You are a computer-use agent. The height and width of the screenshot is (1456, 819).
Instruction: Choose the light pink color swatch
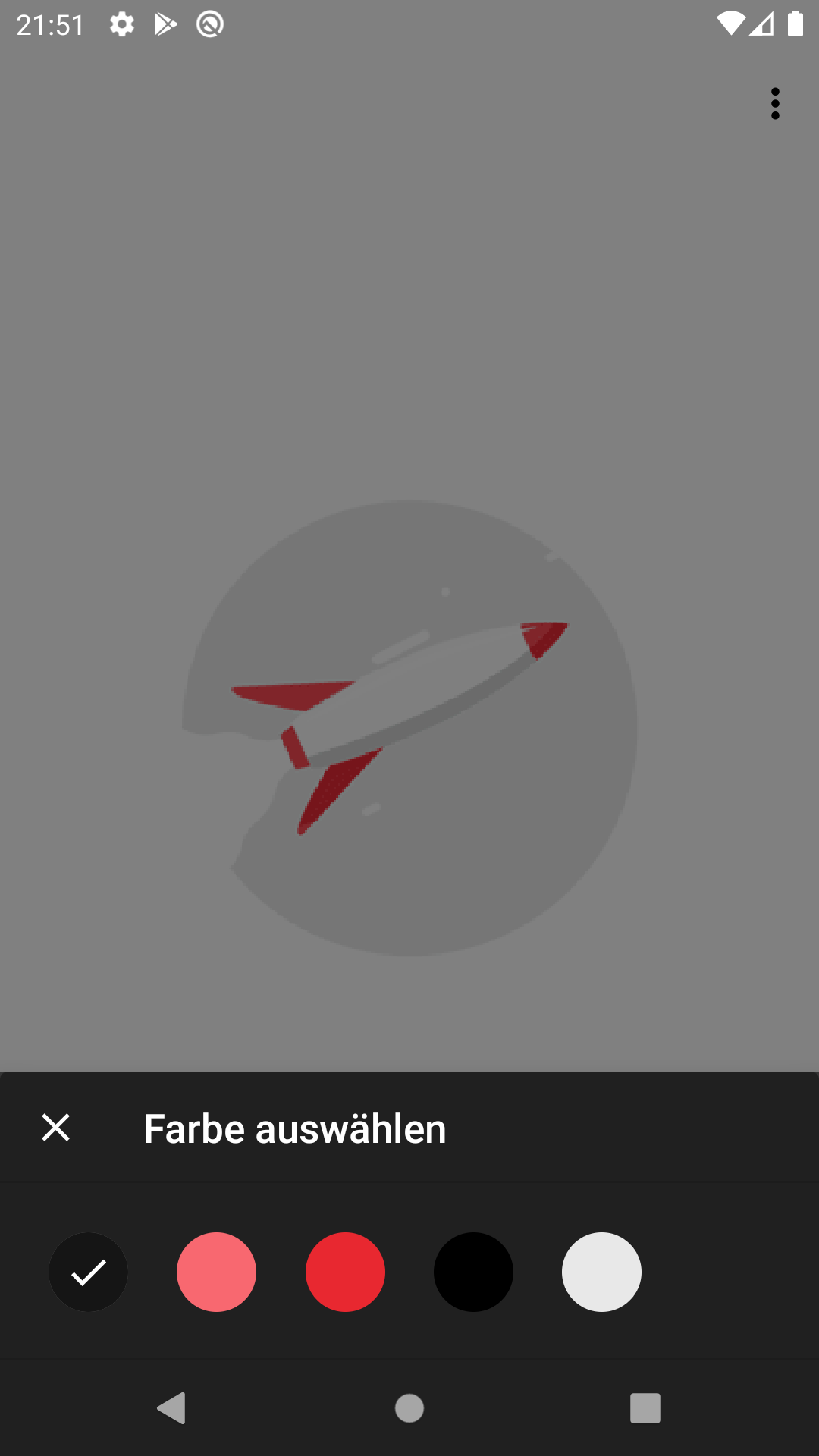click(x=217, y=1272)
